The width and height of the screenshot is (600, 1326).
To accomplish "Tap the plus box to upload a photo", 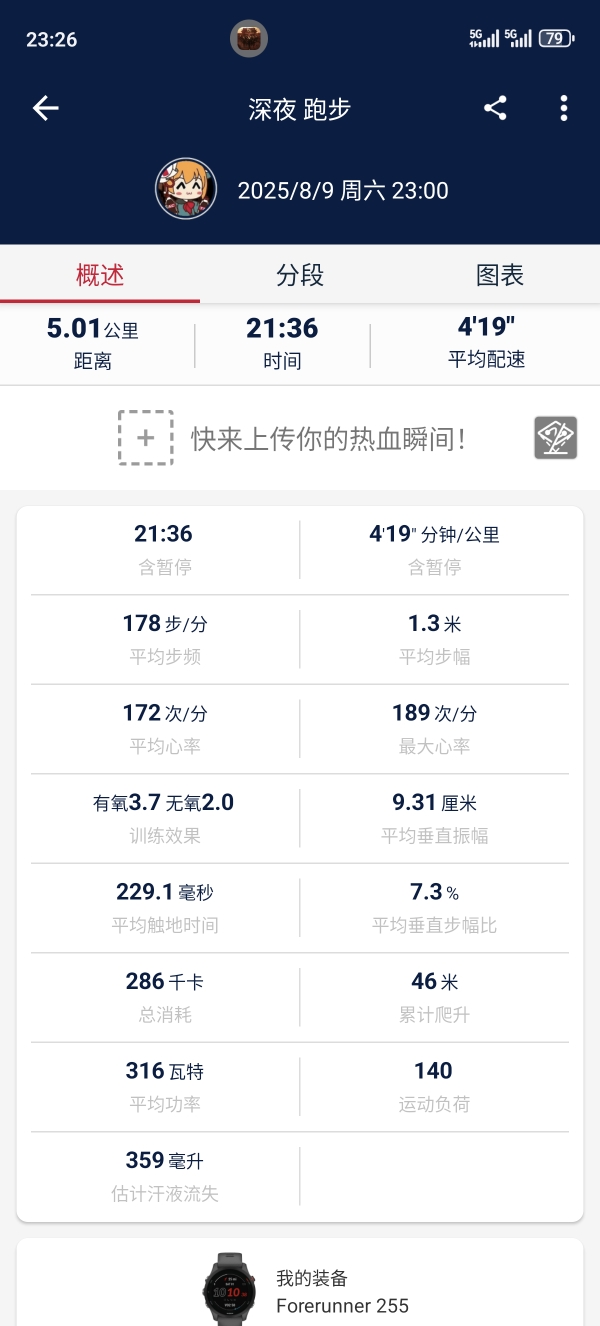I will tap(146, 437).
